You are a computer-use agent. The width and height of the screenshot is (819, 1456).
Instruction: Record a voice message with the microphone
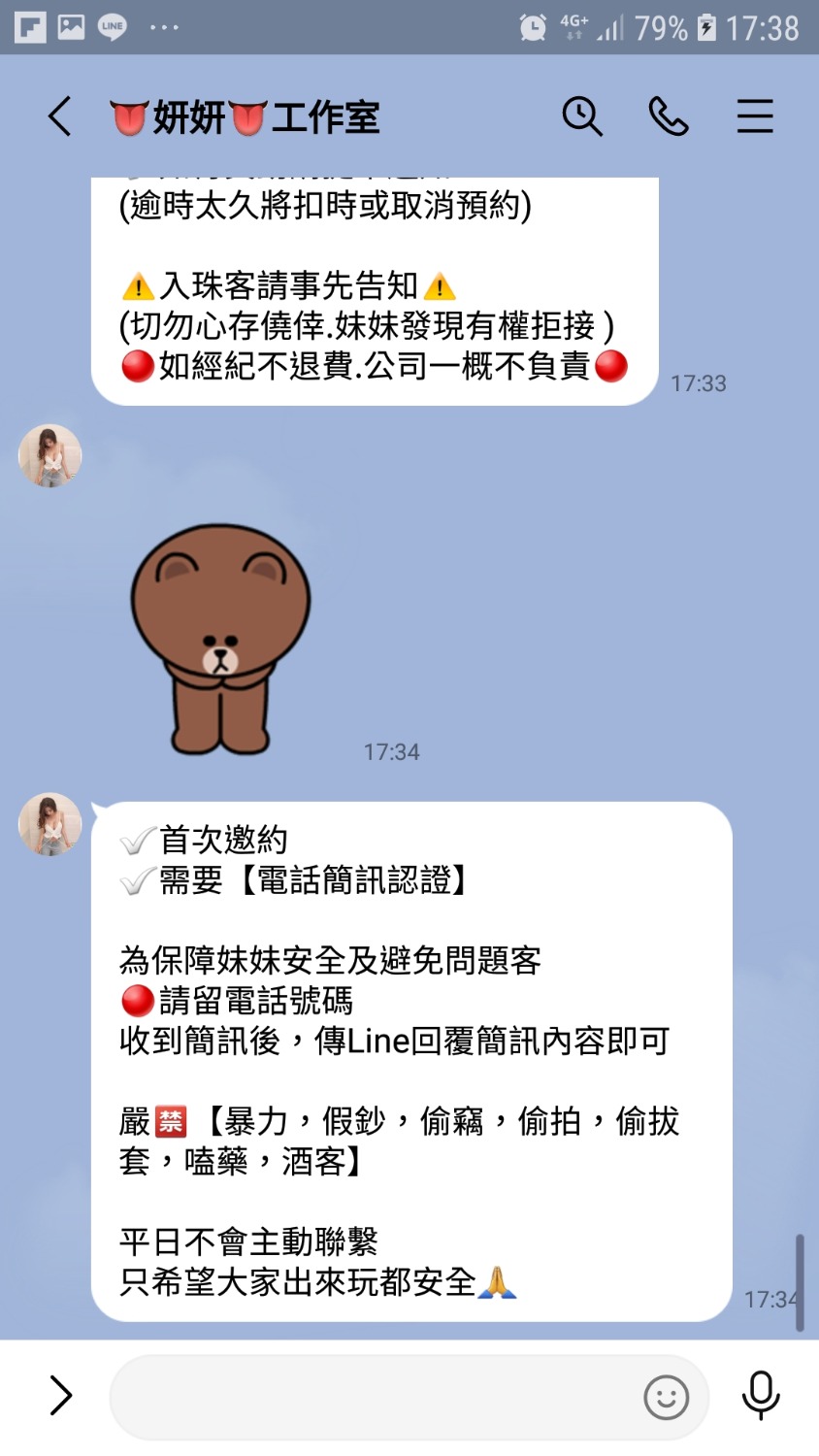[x=761, y=1396]
